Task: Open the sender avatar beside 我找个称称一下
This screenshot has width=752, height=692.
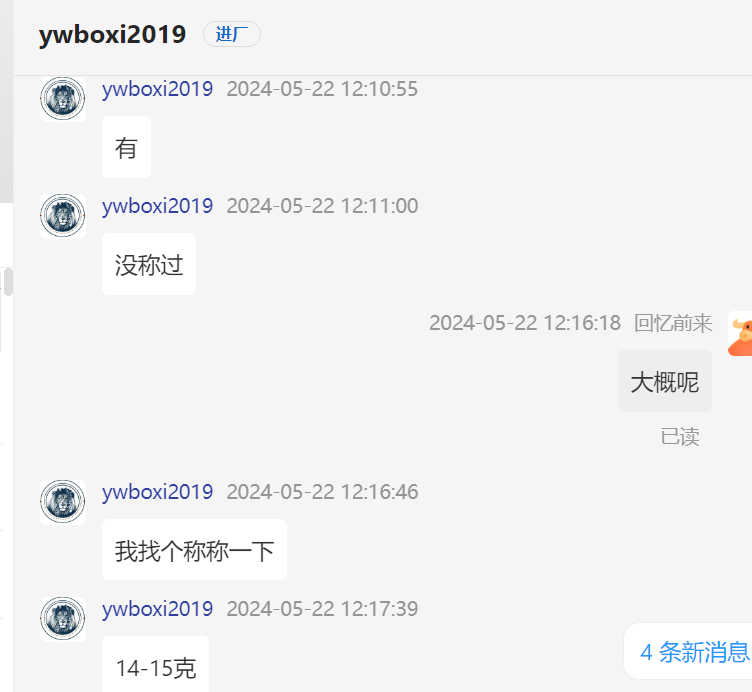Action: click(x=62, y=502)
